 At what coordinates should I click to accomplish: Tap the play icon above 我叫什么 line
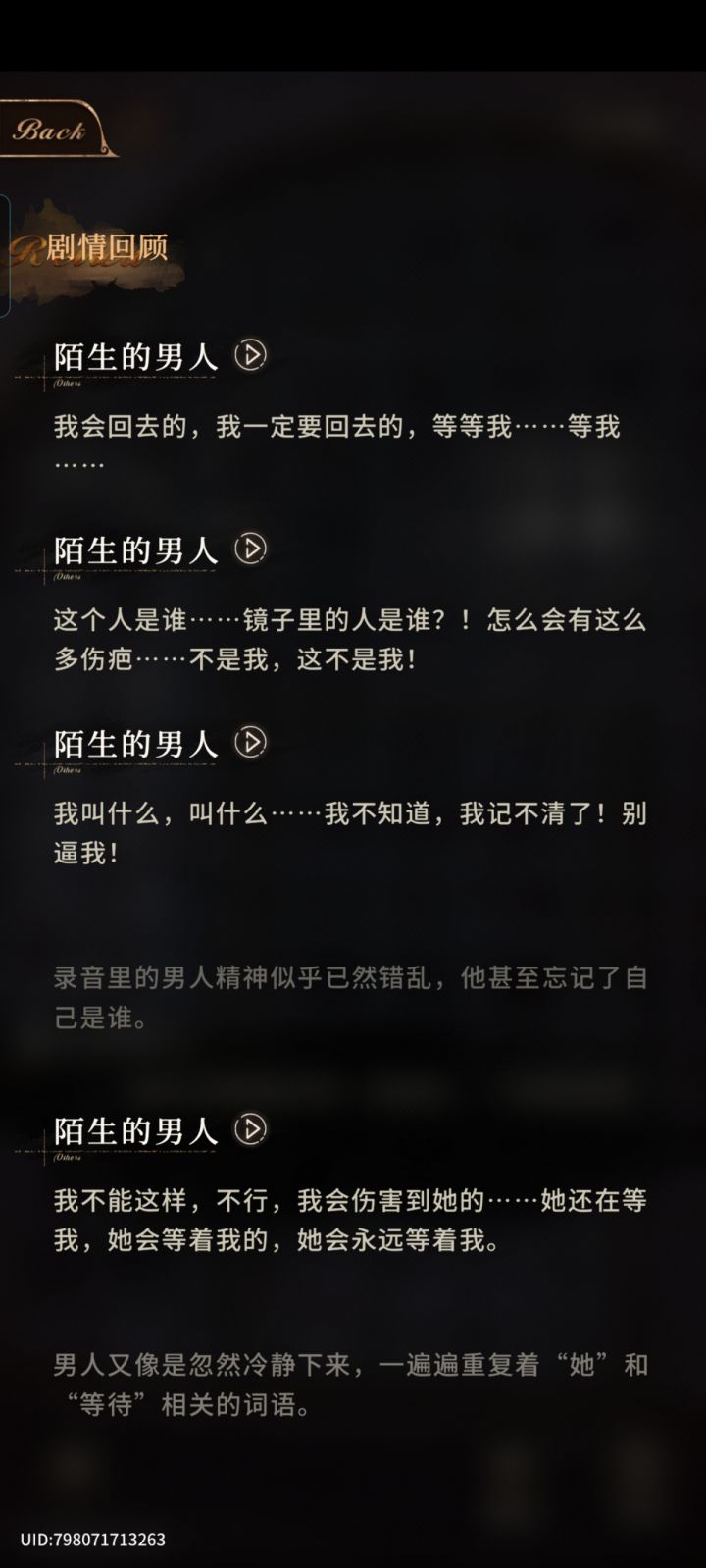click(252, 743)
